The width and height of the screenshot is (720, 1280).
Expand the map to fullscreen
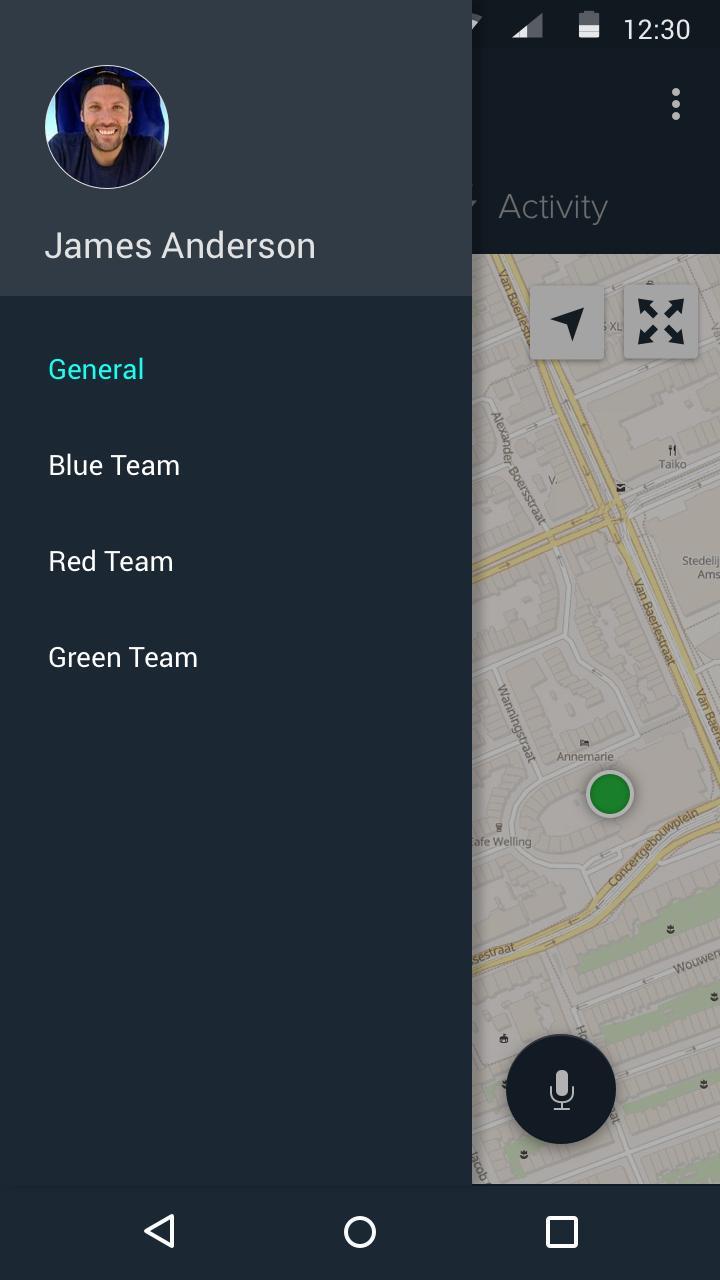click(661, 322)
